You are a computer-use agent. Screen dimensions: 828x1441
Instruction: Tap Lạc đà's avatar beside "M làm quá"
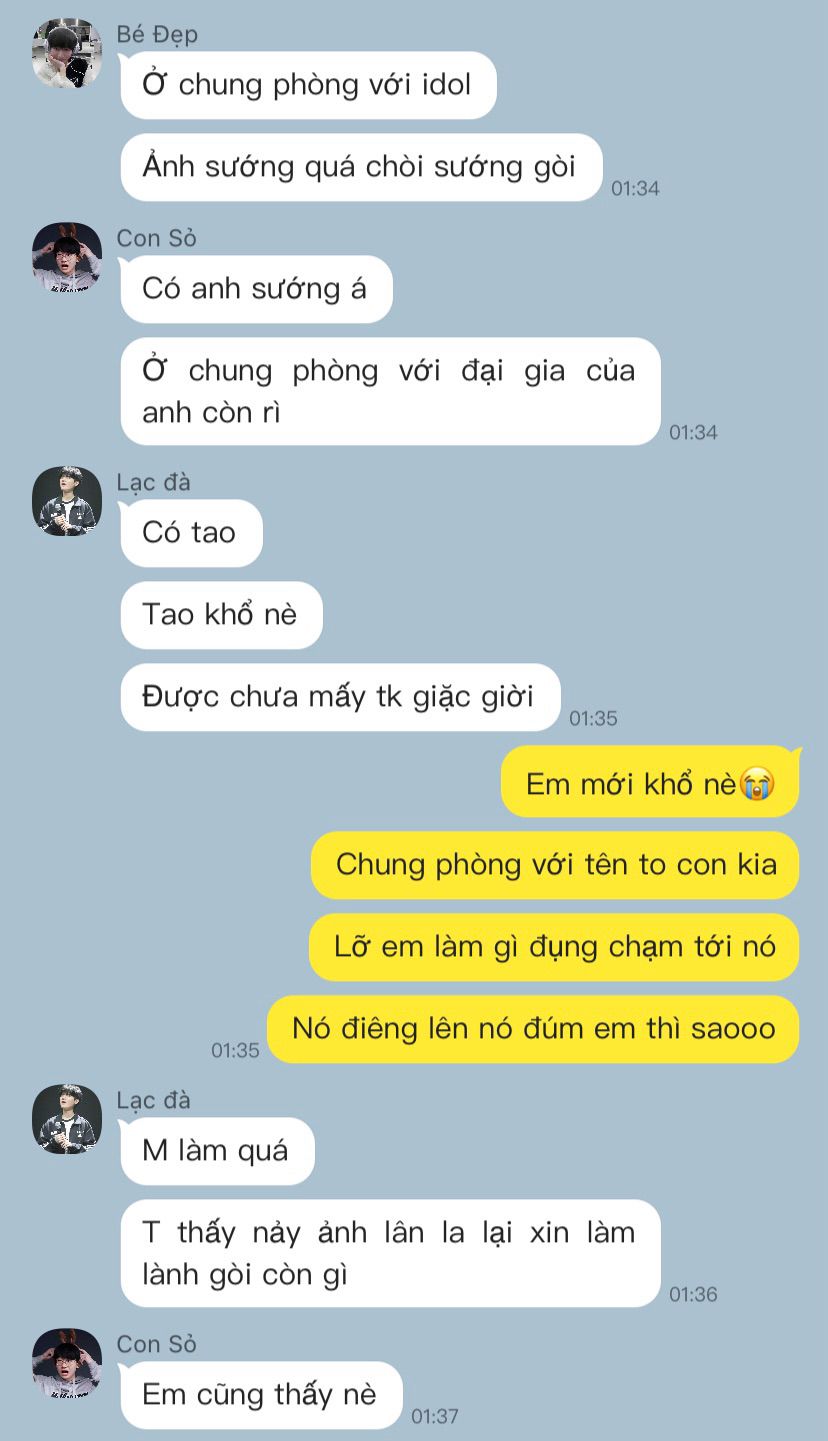pyautogui.click(x=67, y=1119)
